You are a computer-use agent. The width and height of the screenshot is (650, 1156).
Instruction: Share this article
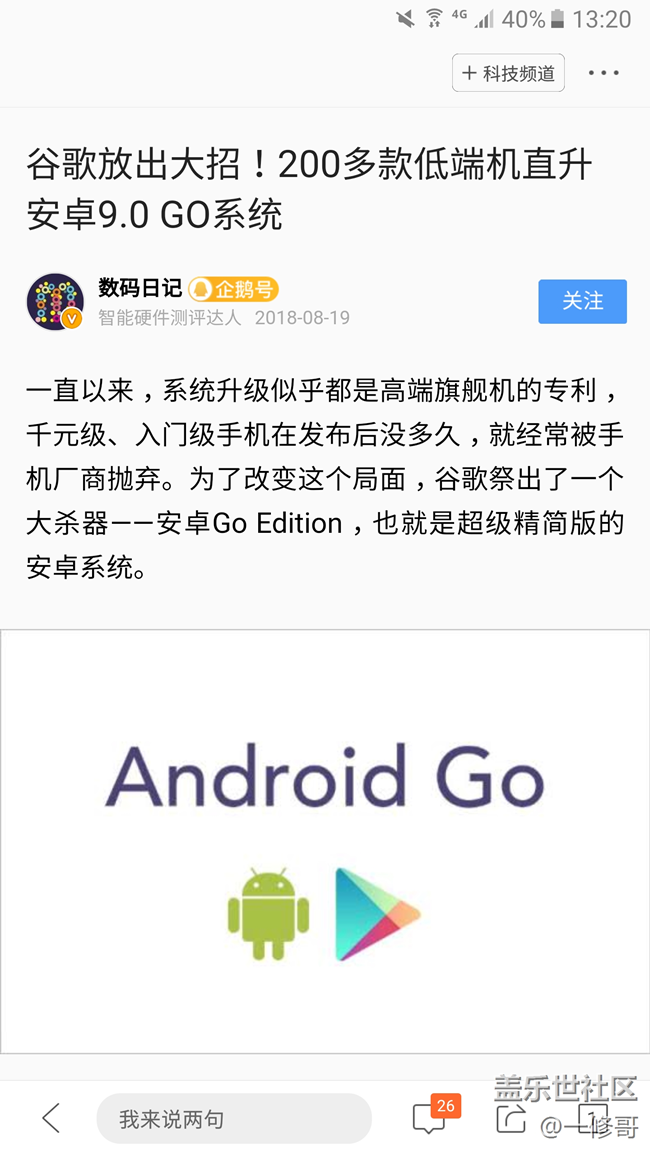coord(511,1120)
